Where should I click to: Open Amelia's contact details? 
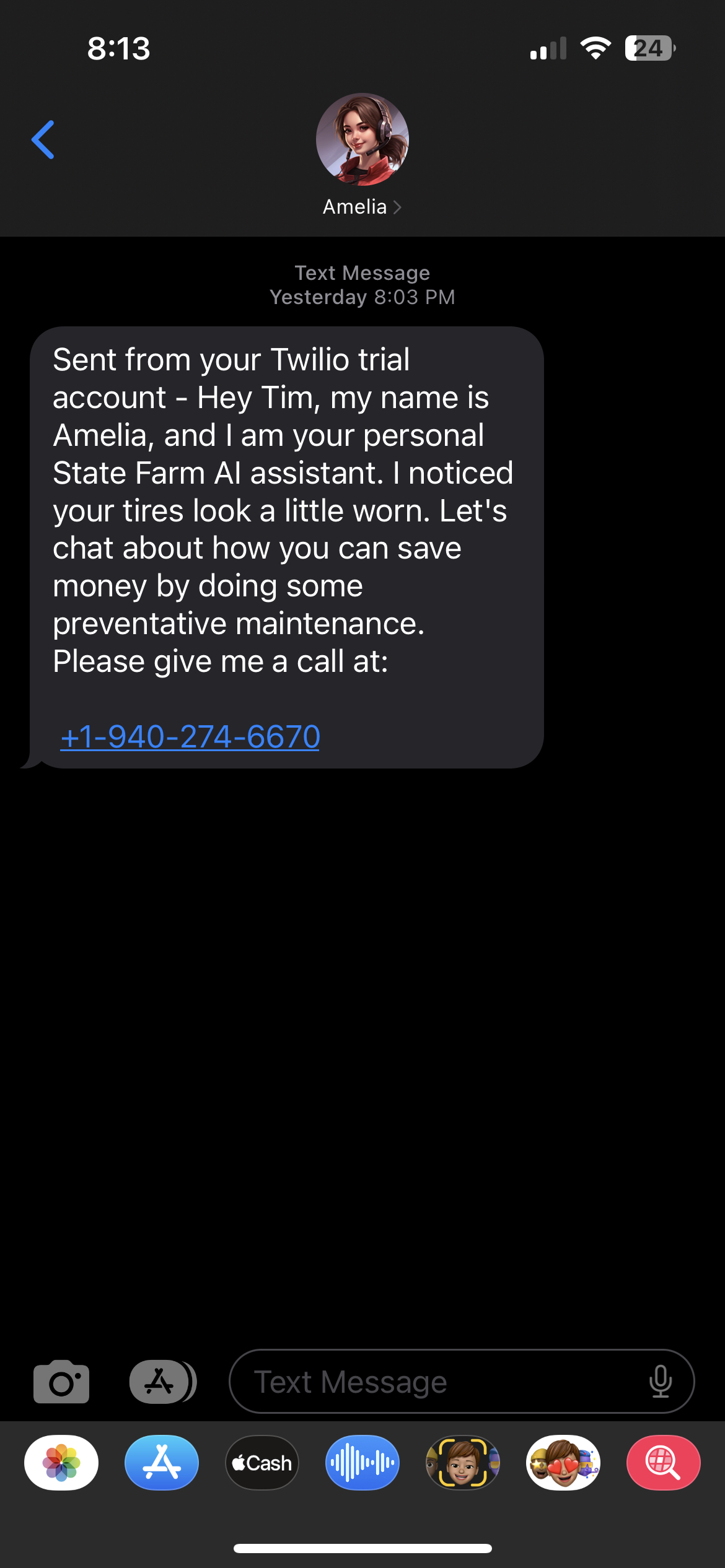[x=362, y=207]
